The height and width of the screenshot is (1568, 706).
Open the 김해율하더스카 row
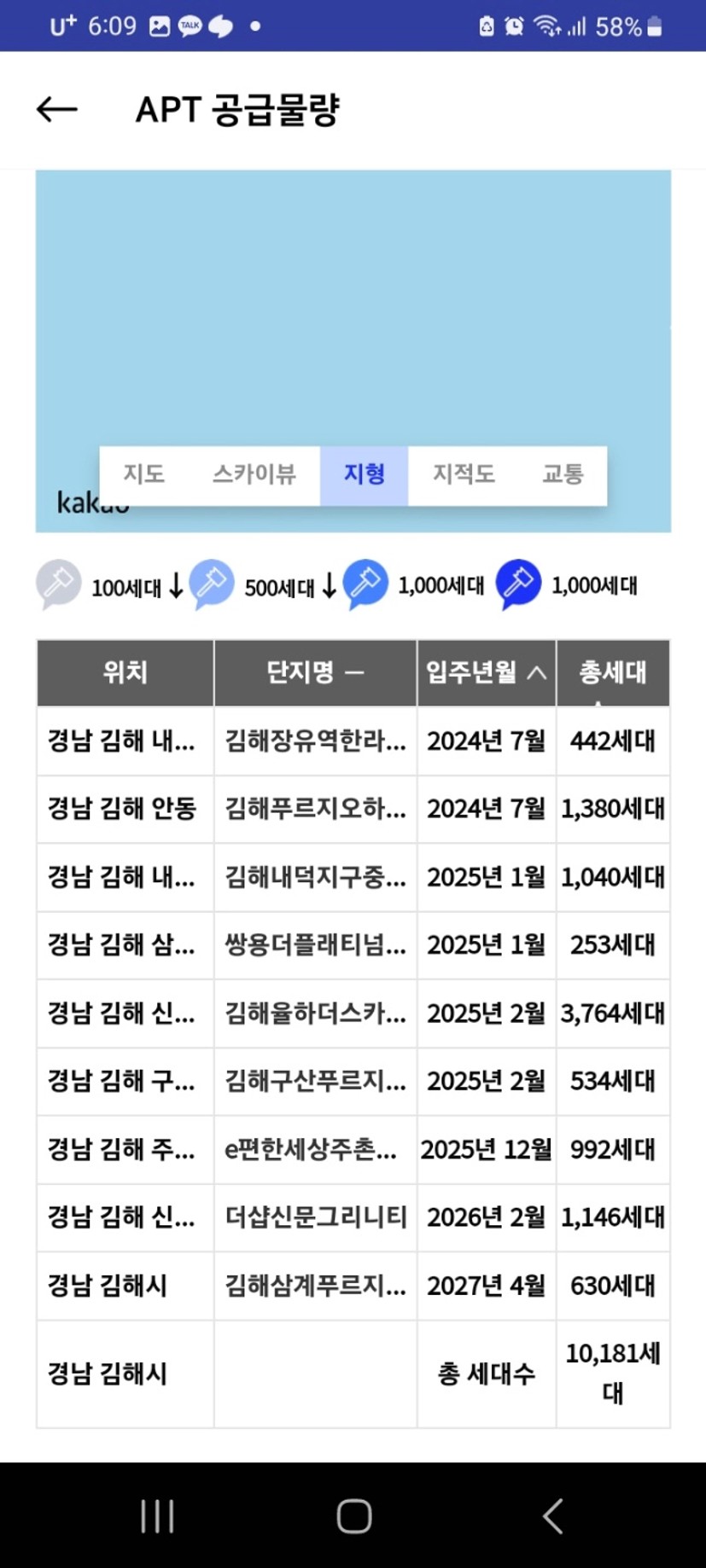(x=353, y=1013)
